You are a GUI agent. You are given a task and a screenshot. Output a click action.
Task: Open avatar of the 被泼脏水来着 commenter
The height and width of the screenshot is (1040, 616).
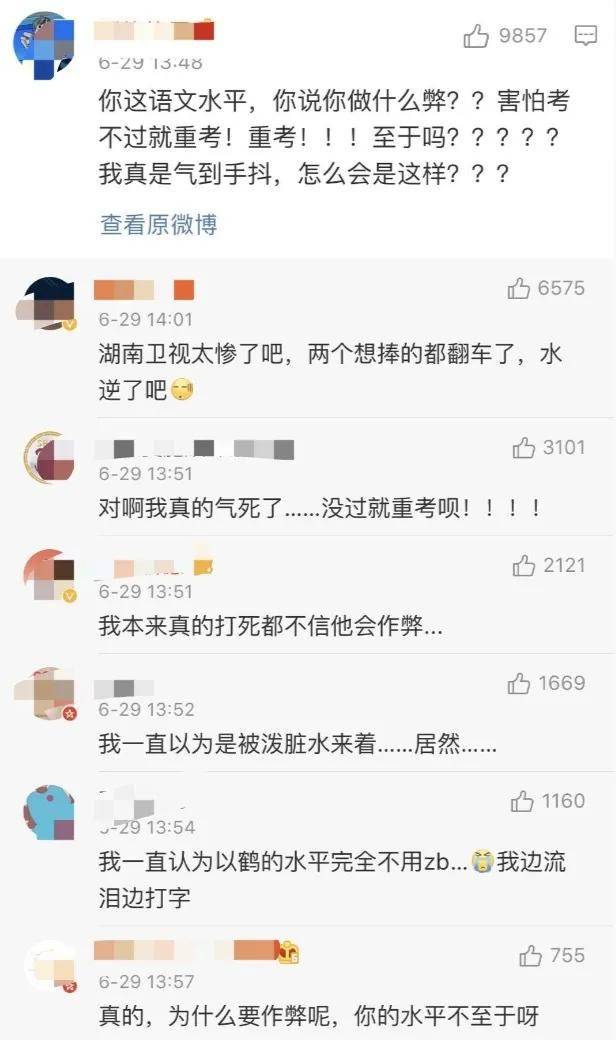49,694
